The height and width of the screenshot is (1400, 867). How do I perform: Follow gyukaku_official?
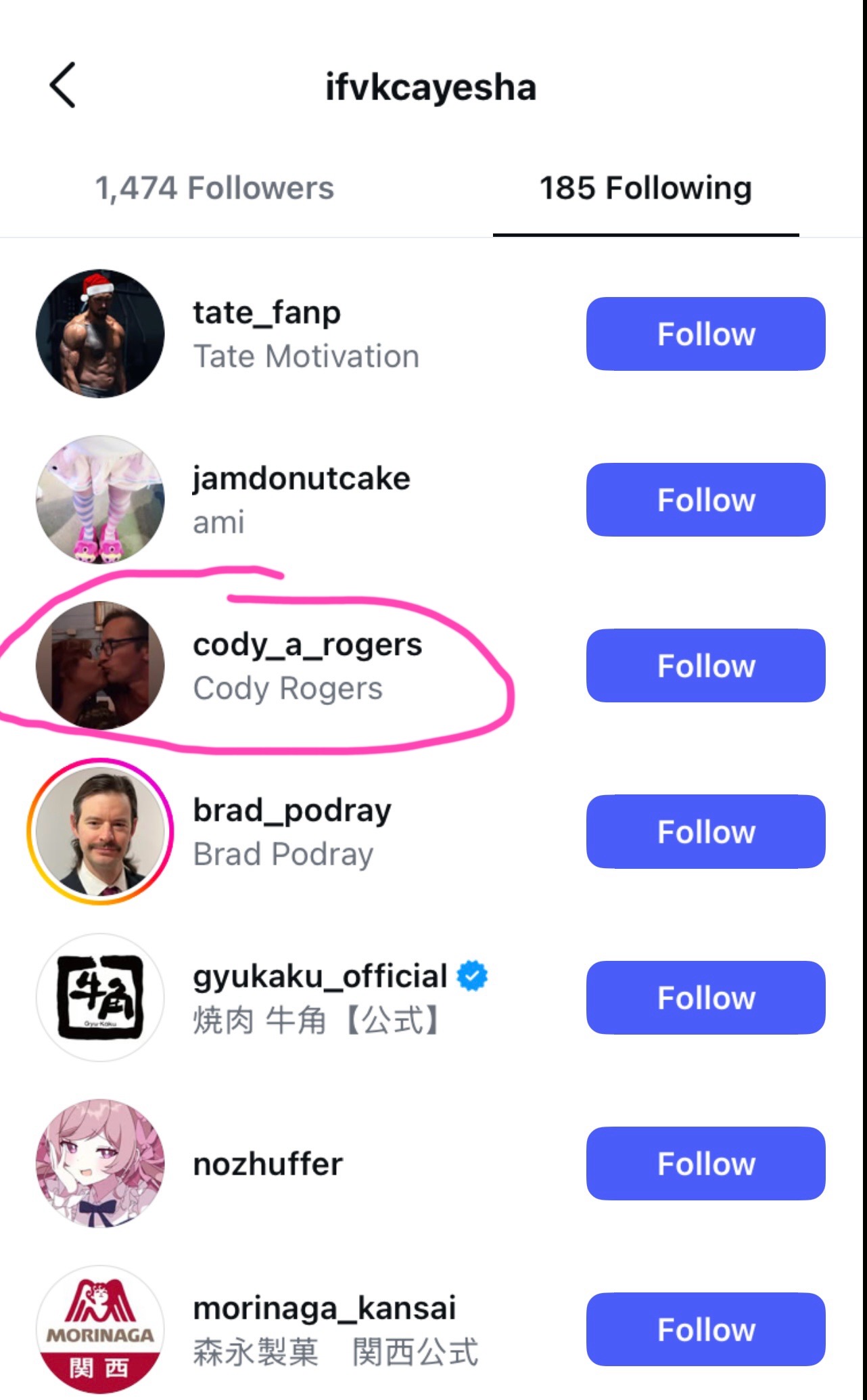coord(705,997)
